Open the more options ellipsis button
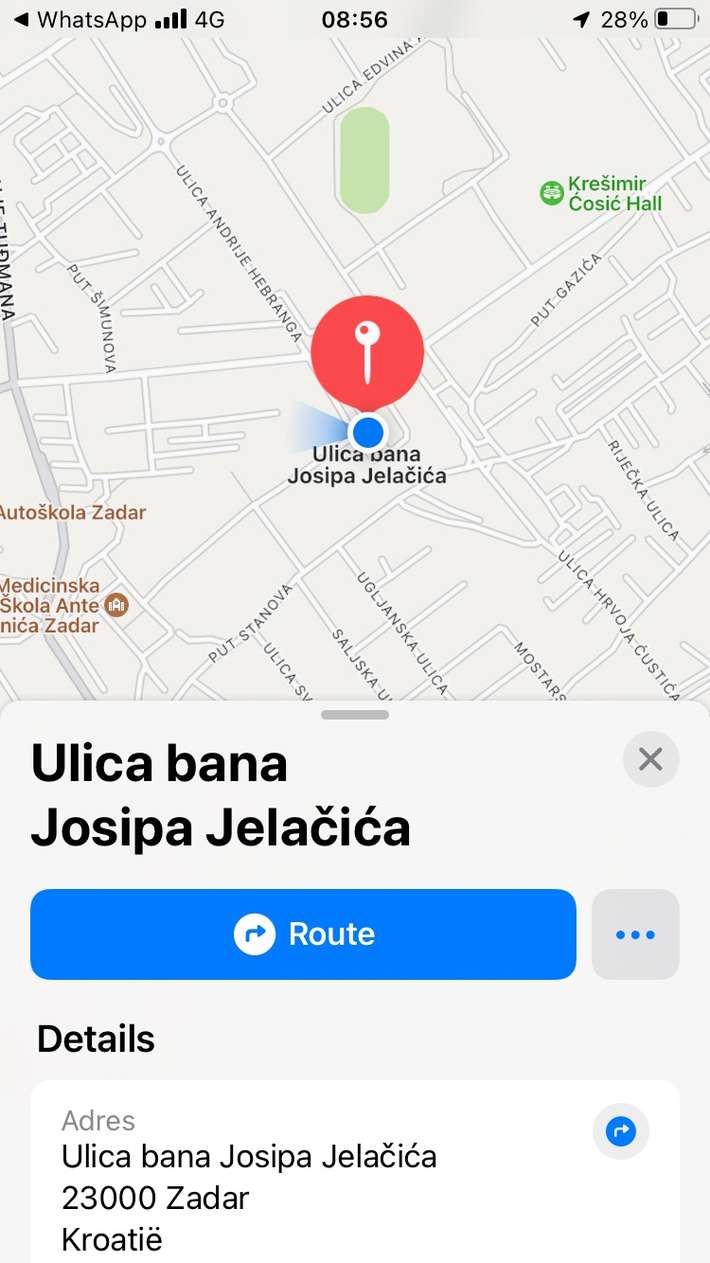Viewport: 710px width, 1263px height. tap(635, 934)
